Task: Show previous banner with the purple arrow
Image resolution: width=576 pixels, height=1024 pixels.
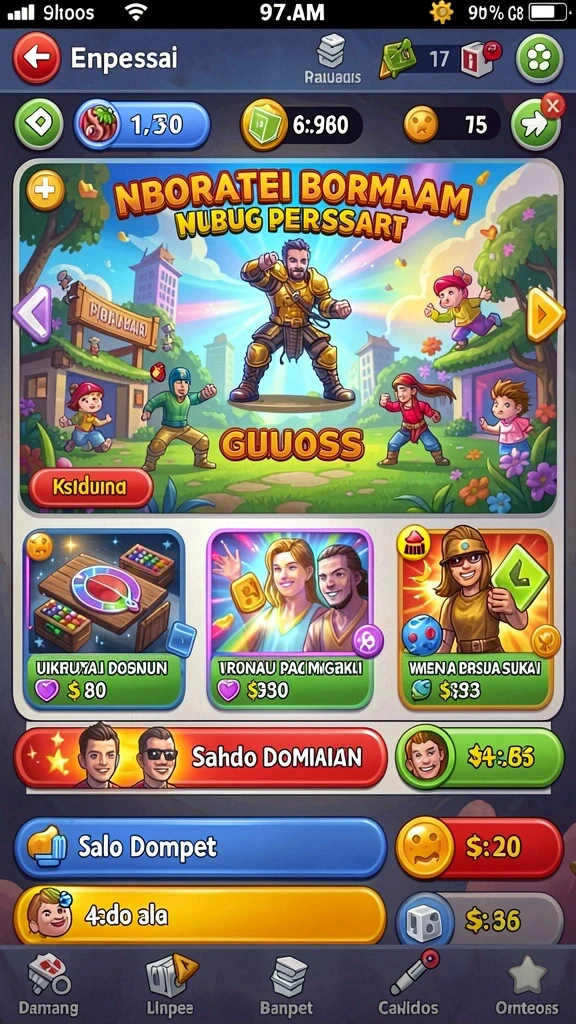Action: 33,313
